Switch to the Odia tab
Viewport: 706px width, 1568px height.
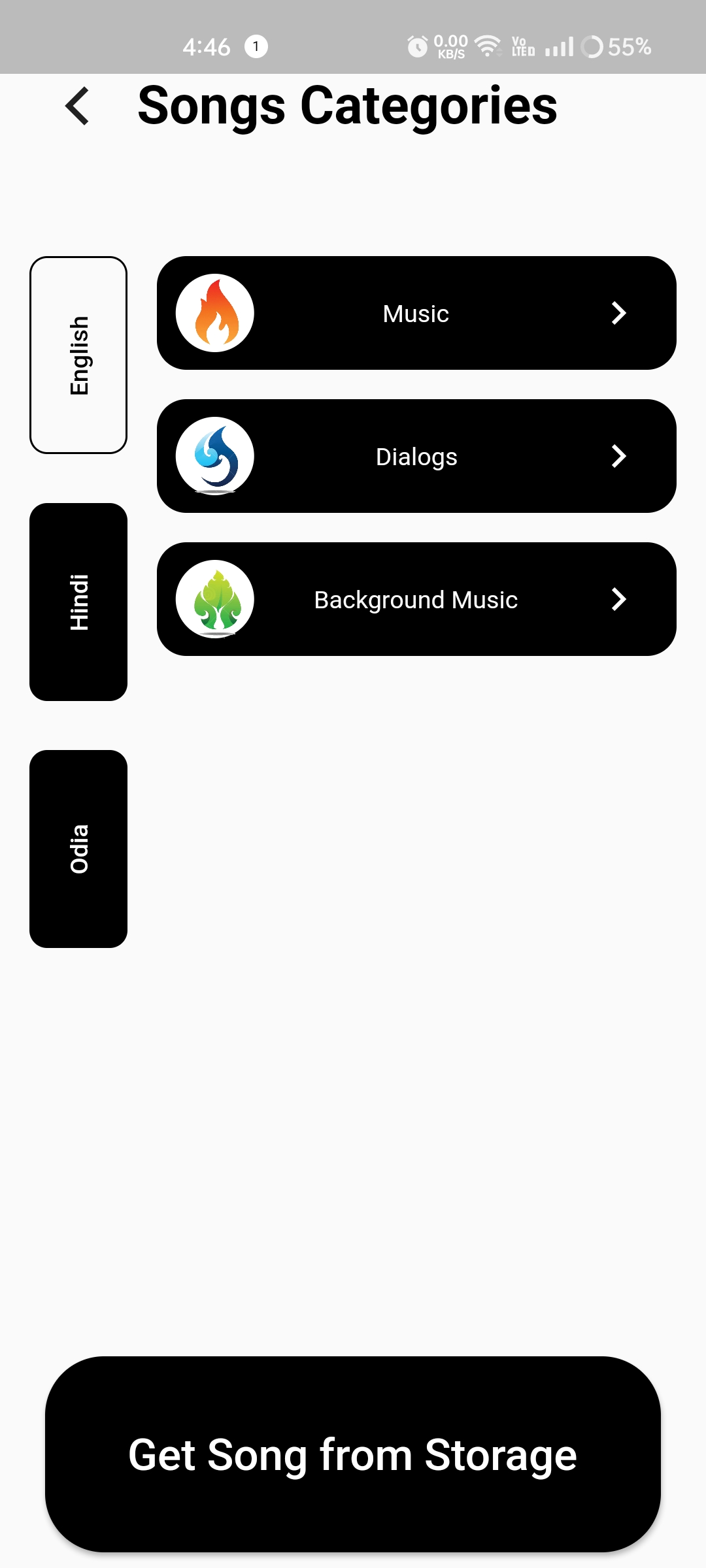(x=78, y=849)
